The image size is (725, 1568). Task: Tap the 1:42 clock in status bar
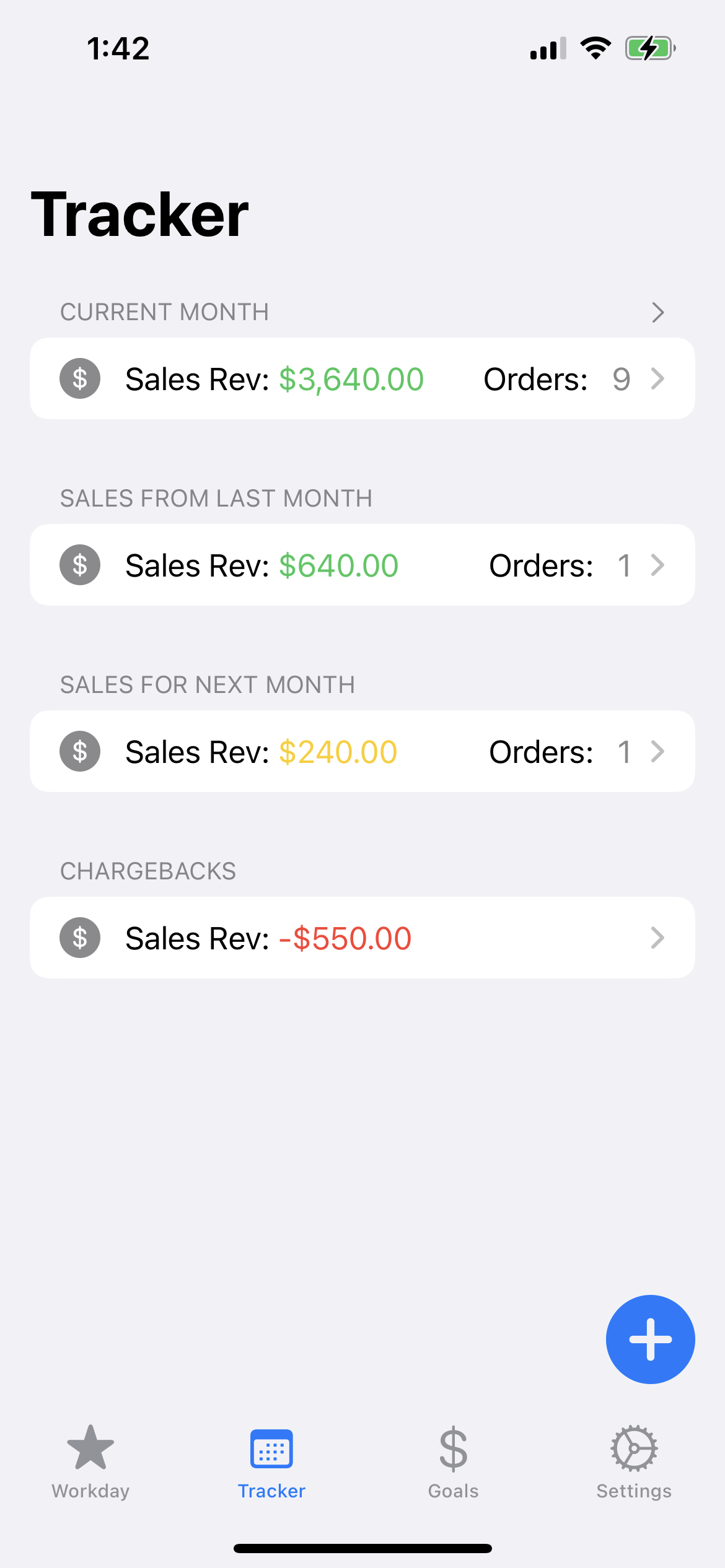118,47
